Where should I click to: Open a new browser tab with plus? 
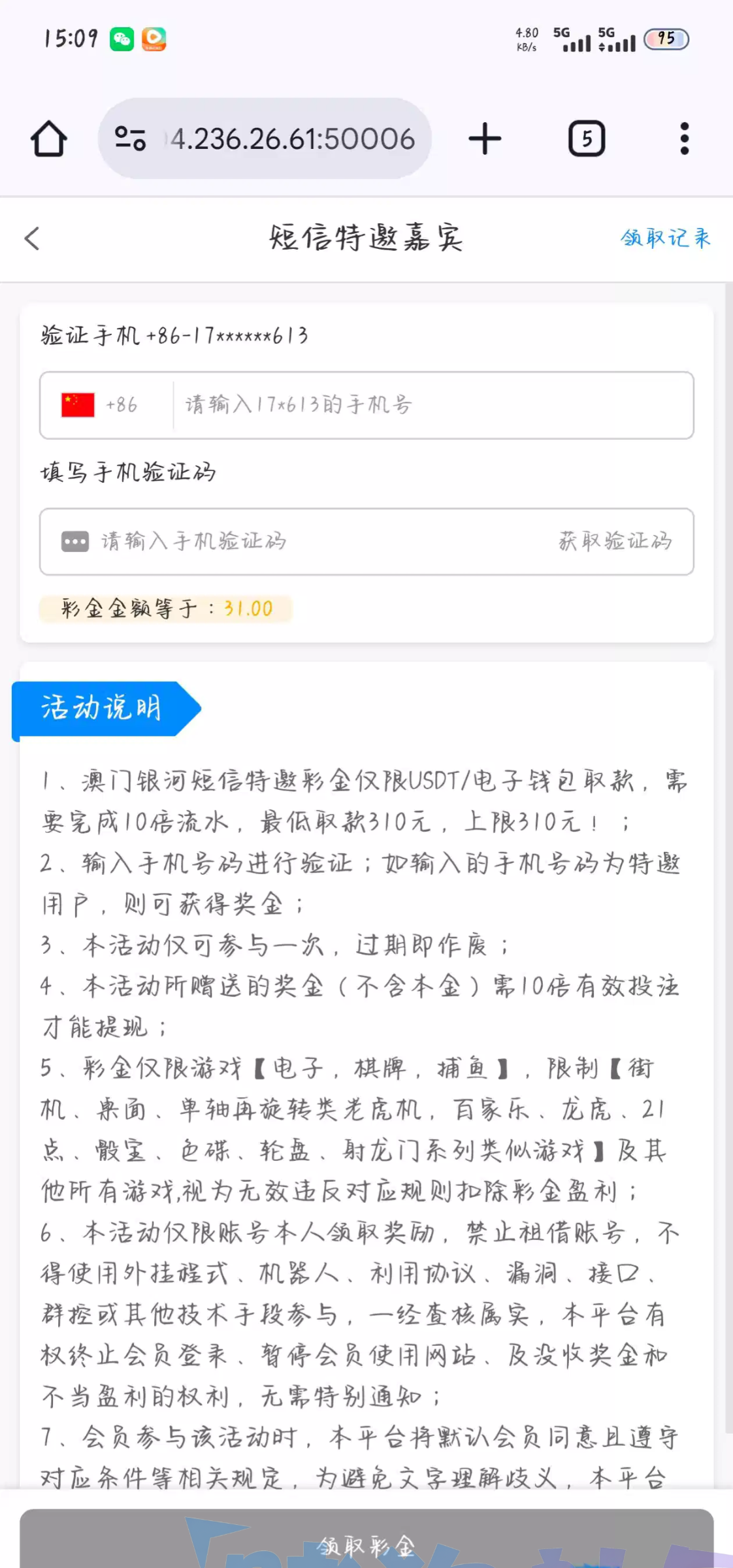[485, 139]
